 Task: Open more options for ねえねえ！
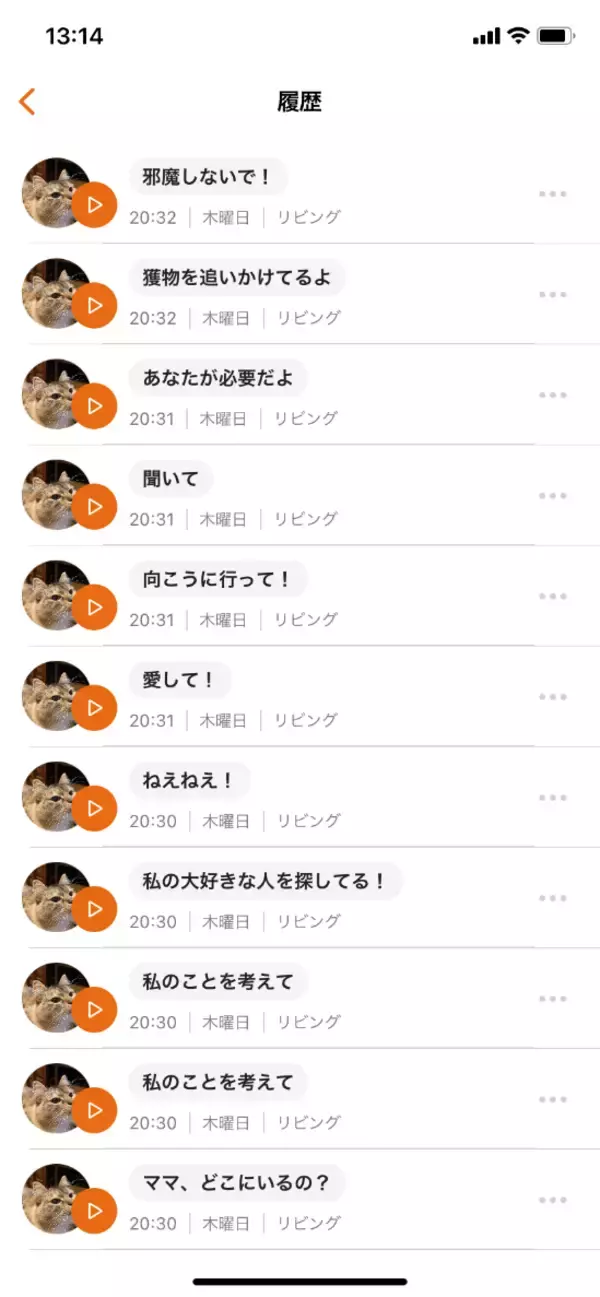(x=552, y=798)
